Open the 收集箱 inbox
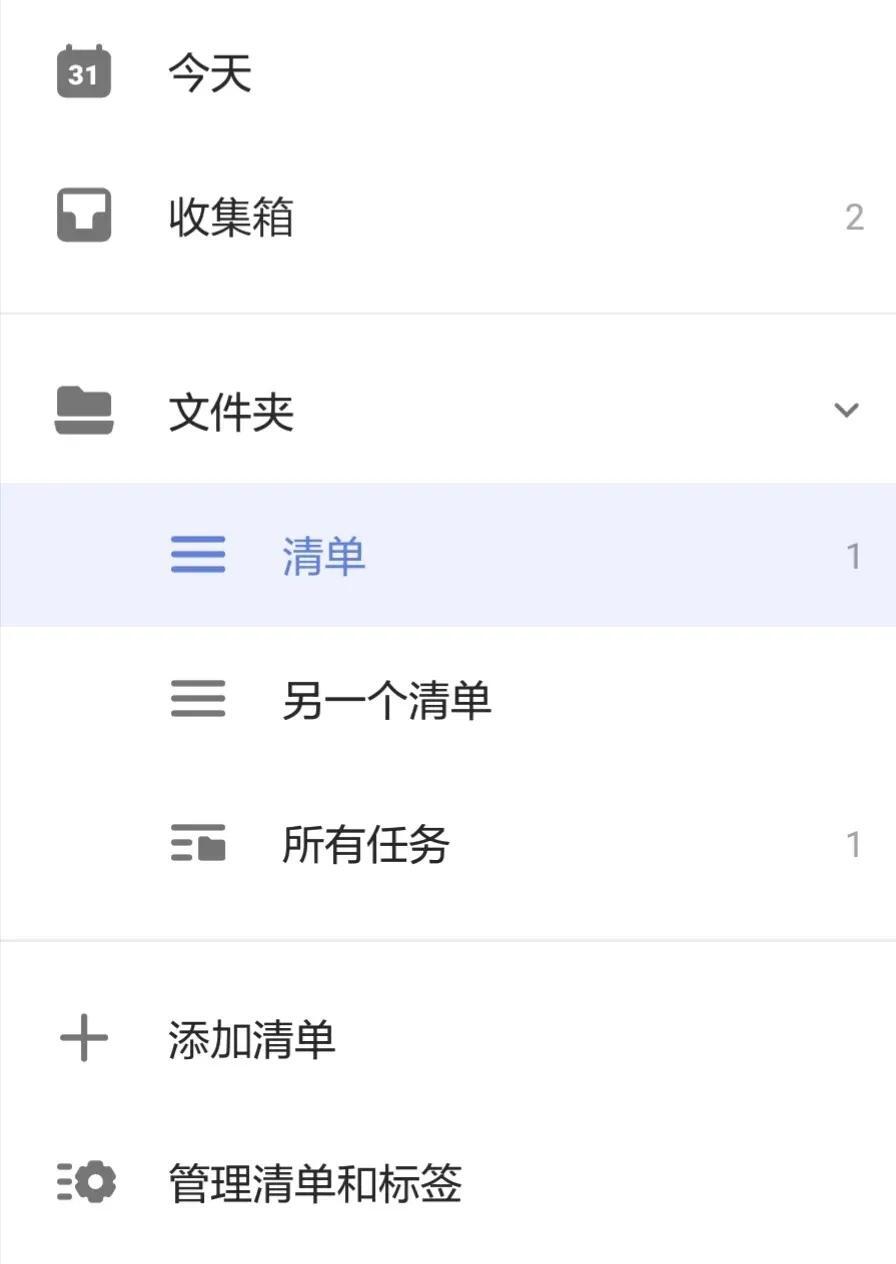 coord(230,217)
